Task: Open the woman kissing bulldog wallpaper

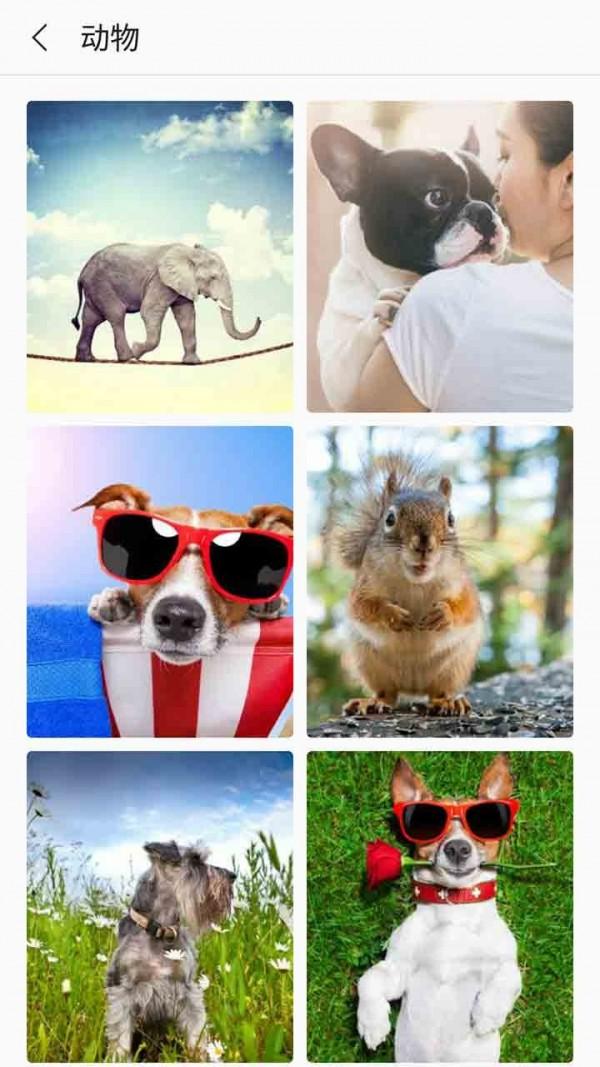Action: click(x=440, y=256)
